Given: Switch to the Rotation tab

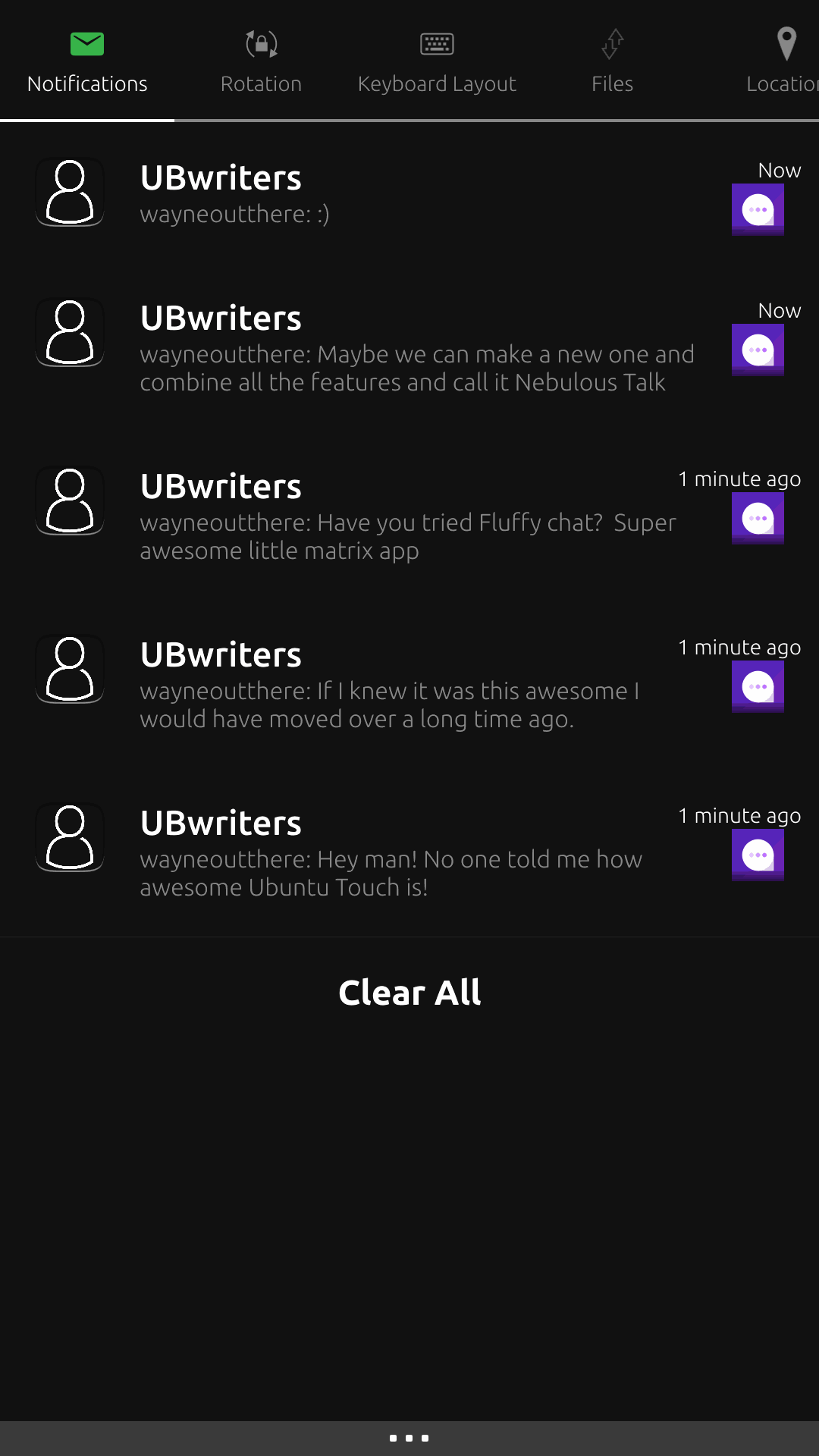Looking at the screenshot, I should (261, 61).
